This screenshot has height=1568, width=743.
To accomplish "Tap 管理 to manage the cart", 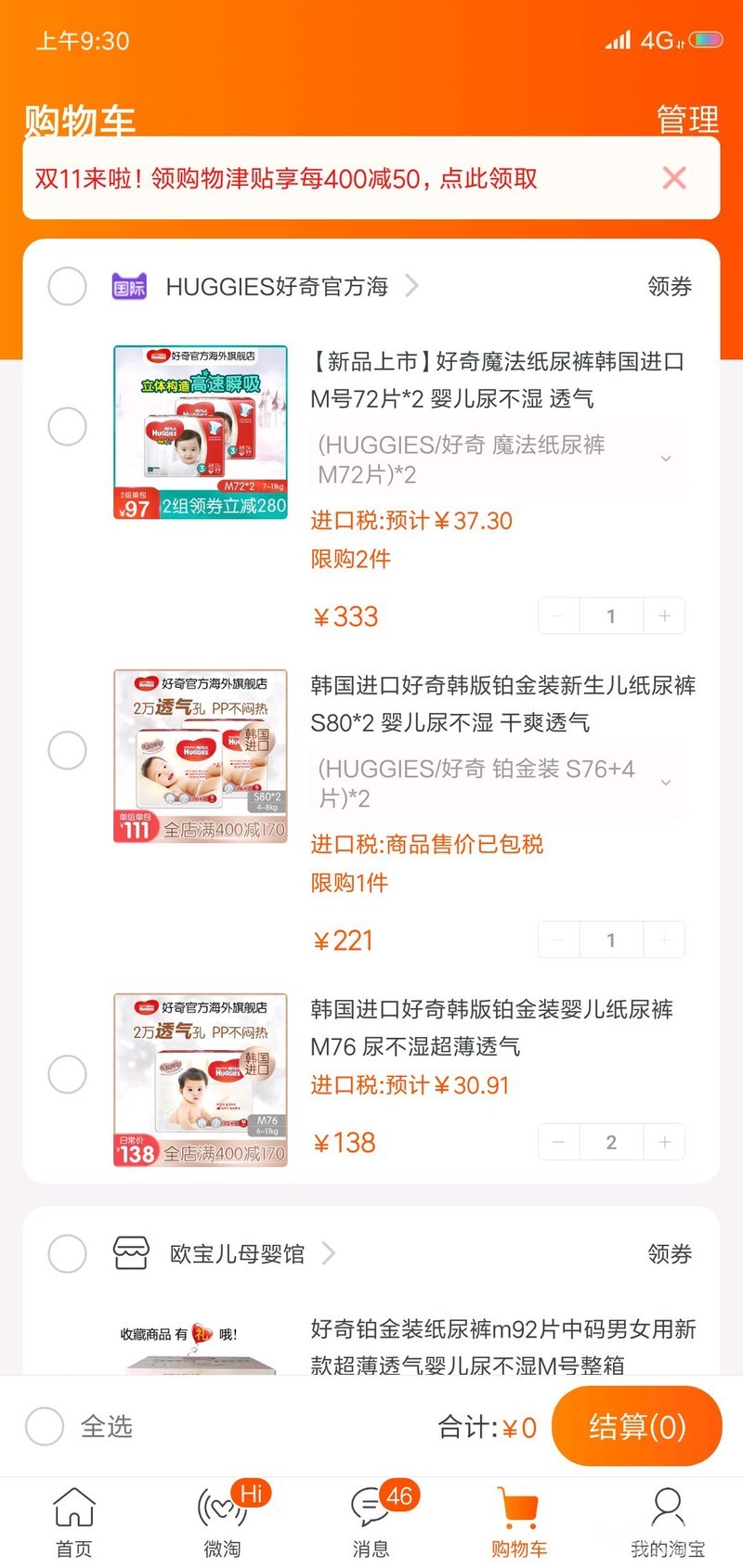I will coord(687,120).
